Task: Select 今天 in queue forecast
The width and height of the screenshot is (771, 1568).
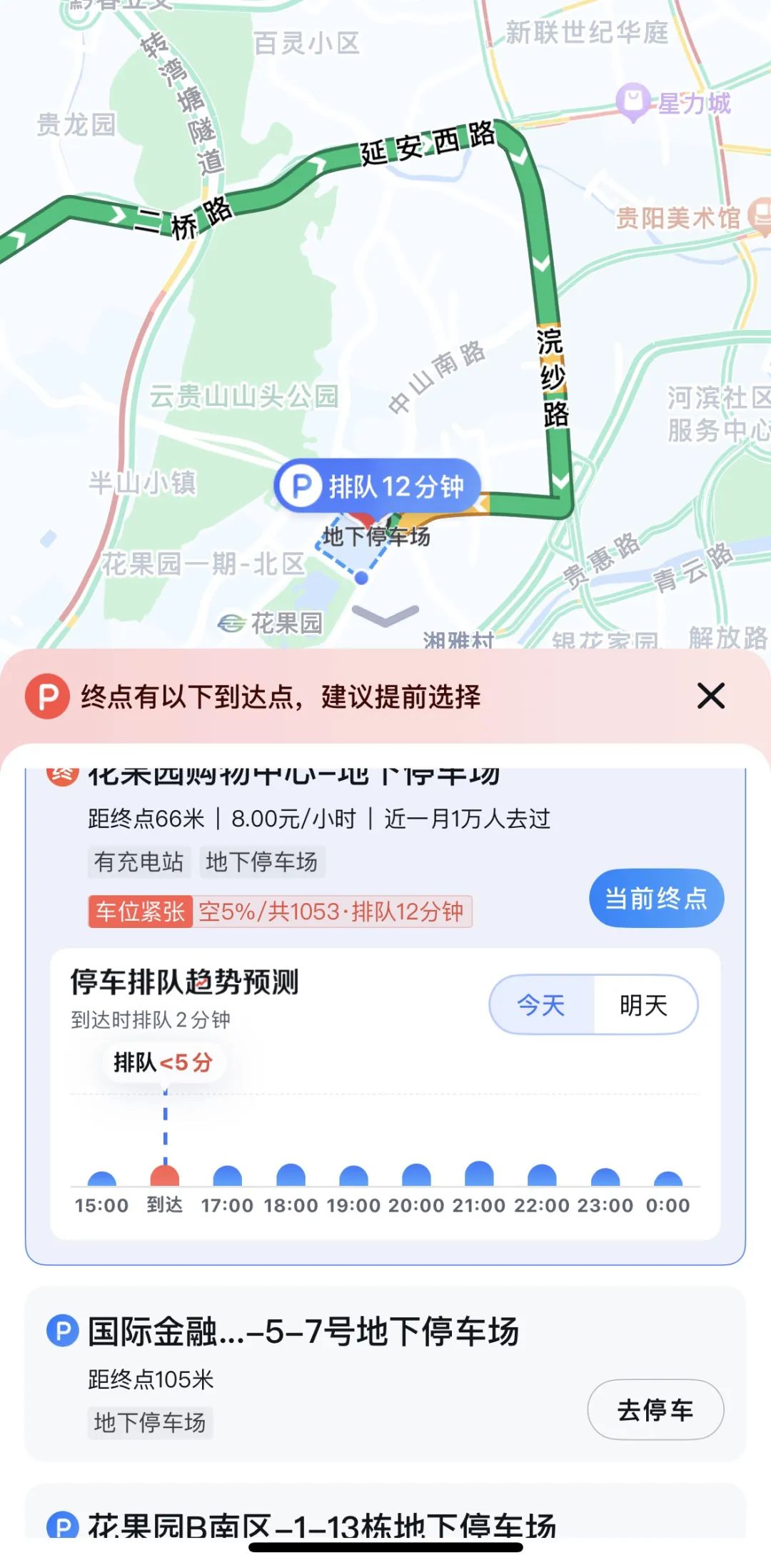Action: (541, 1005)
